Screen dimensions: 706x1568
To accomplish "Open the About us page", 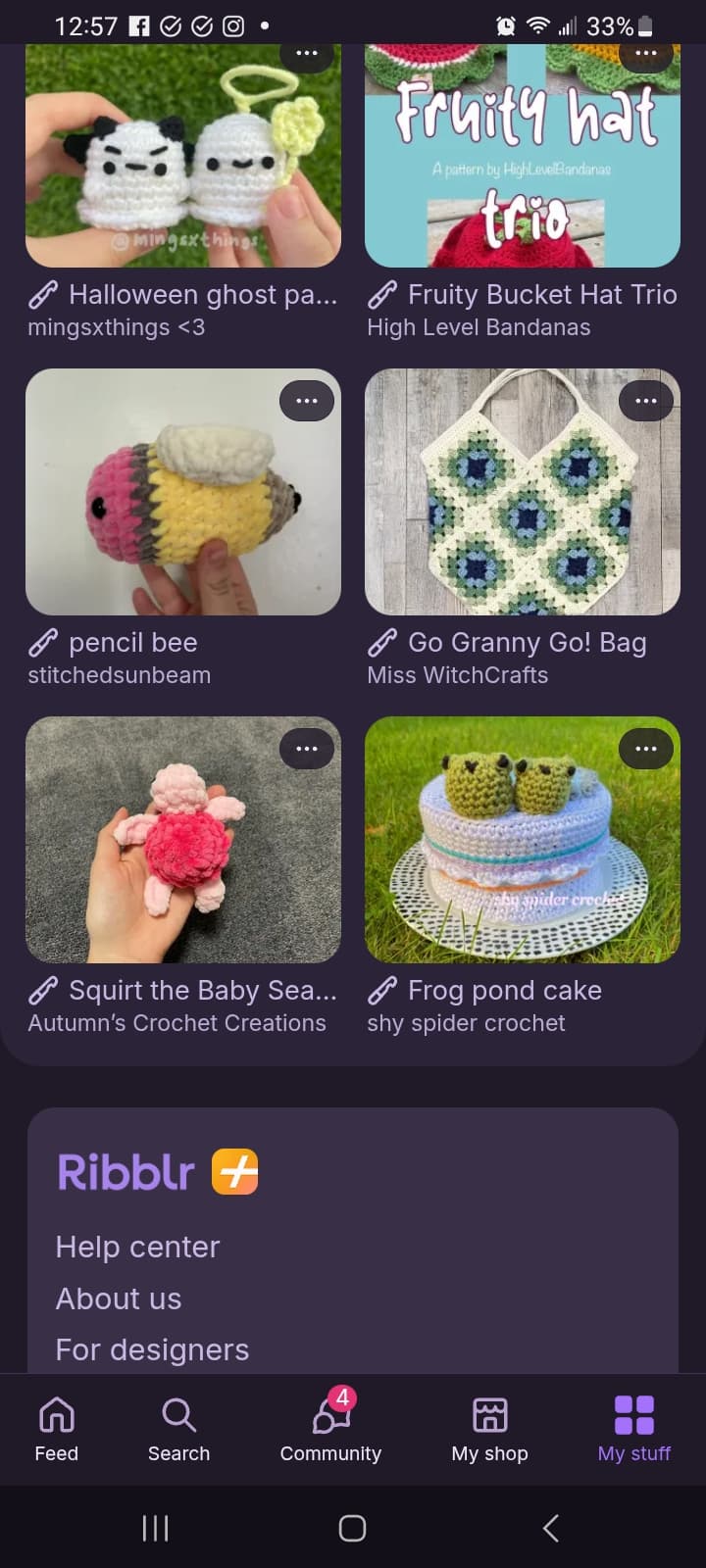I will click(x=119, y=1298).
